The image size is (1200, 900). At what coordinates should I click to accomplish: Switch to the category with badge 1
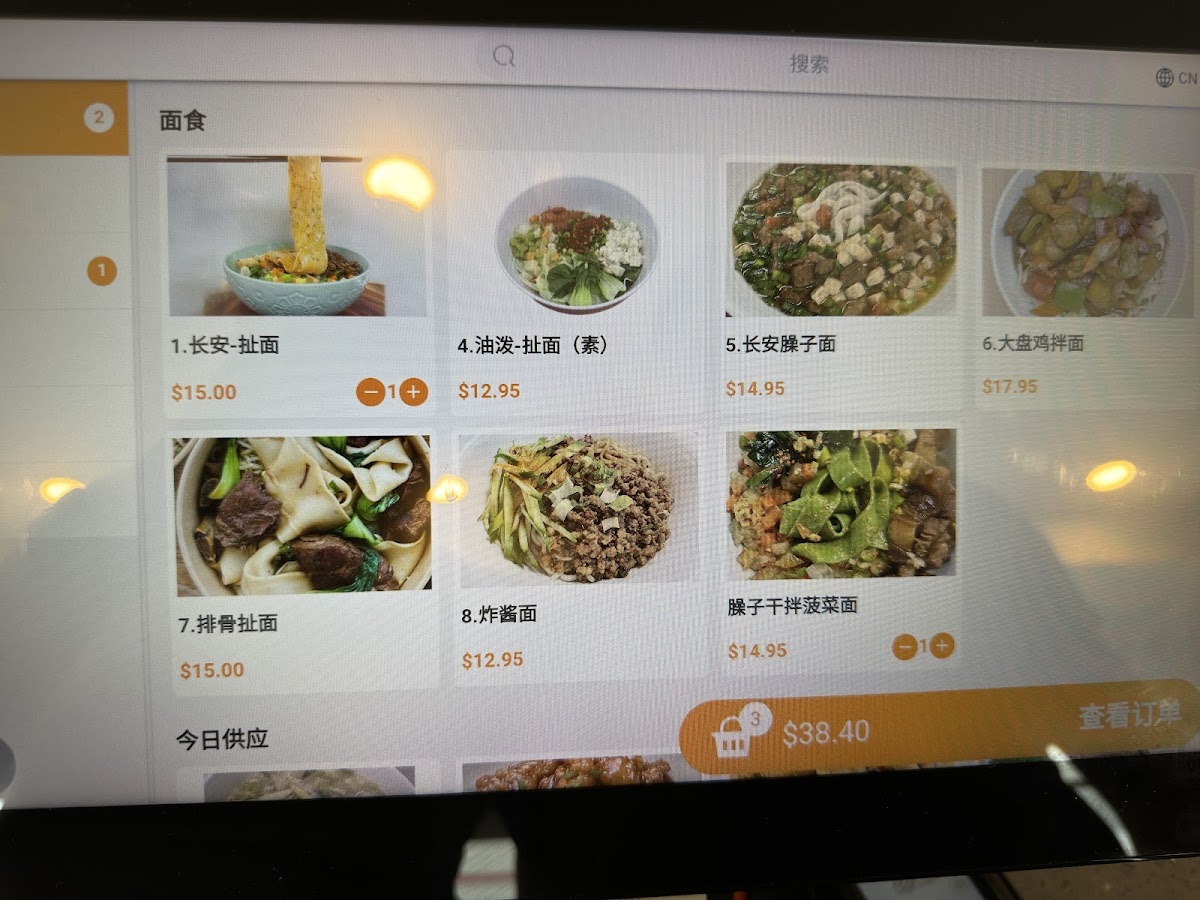63,270
